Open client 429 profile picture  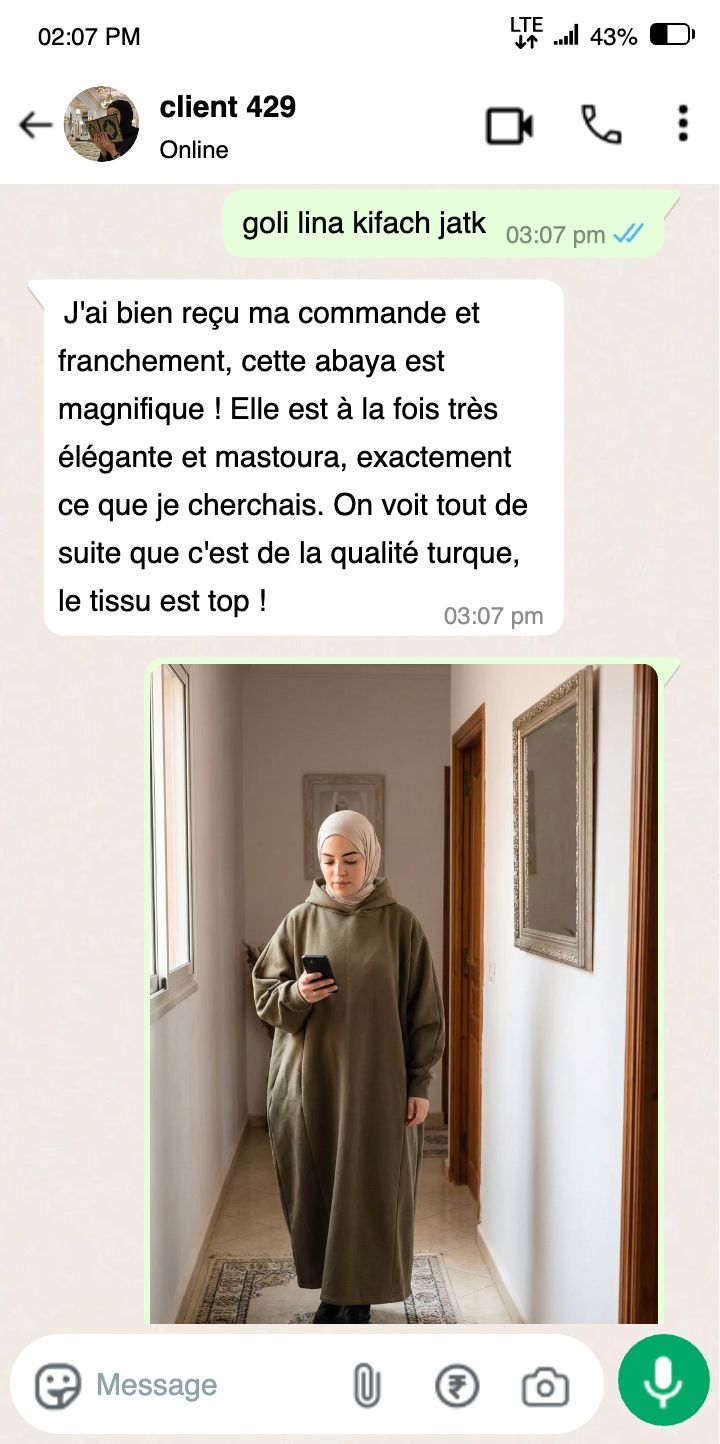(101, 124)
